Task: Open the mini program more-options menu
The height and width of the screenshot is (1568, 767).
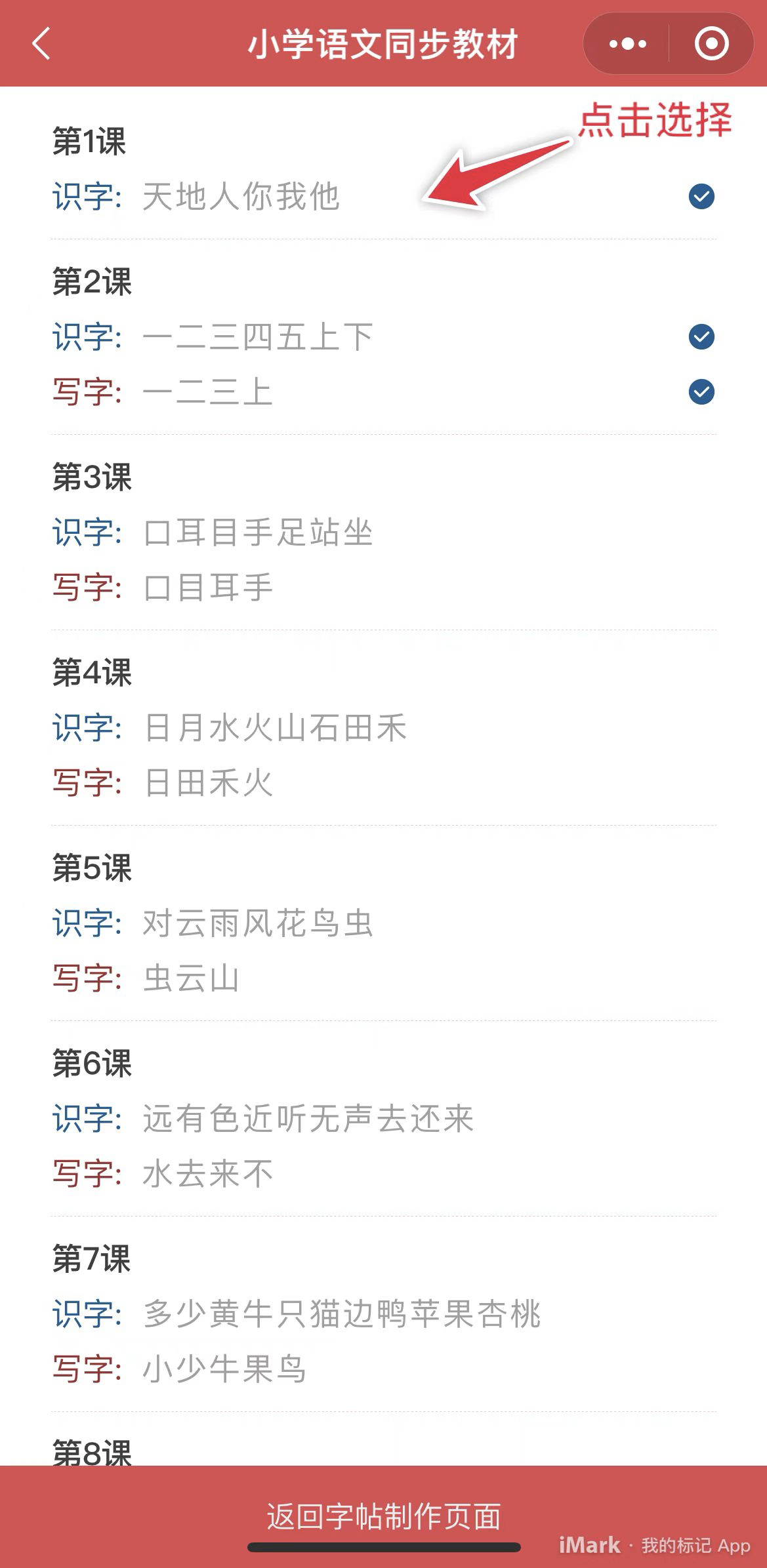Action: coord(627,44)
